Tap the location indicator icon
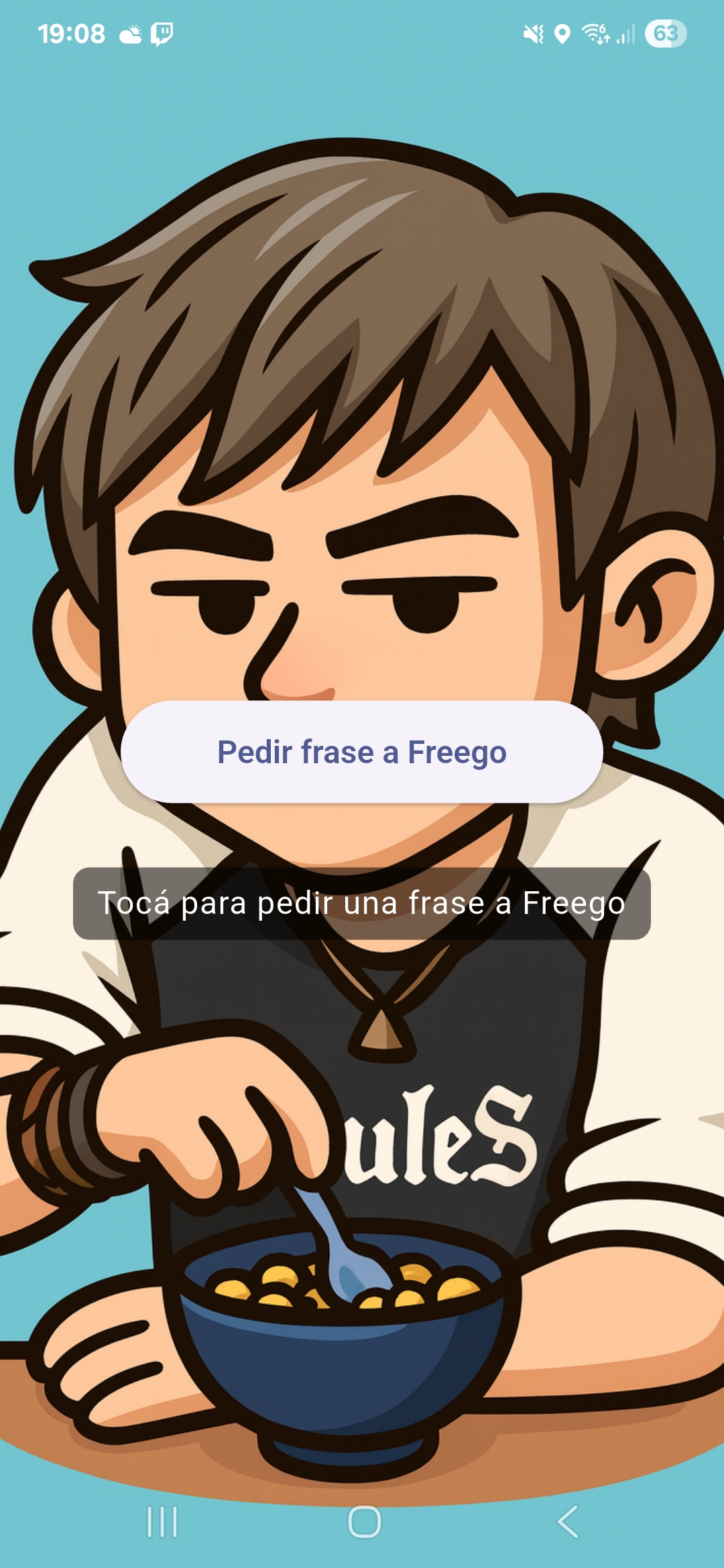The width and height of the screenshot is (724, 1568). [562, 32]
